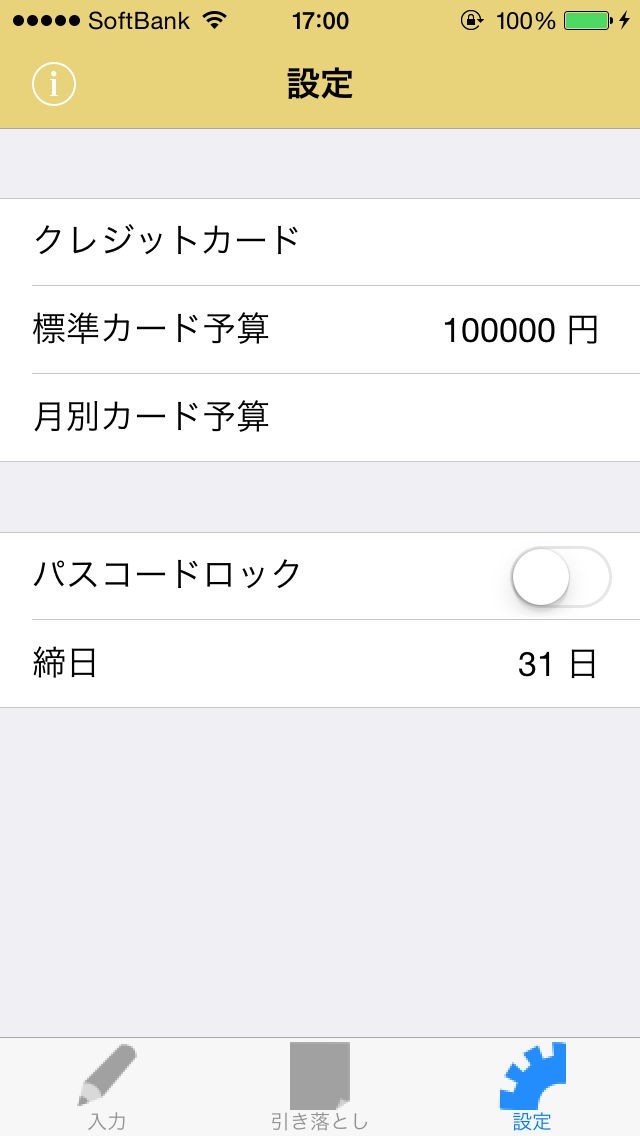Open the 月別カード予算 row
The width and height of the screenshot is (640, 1136).
coord(320,417)
